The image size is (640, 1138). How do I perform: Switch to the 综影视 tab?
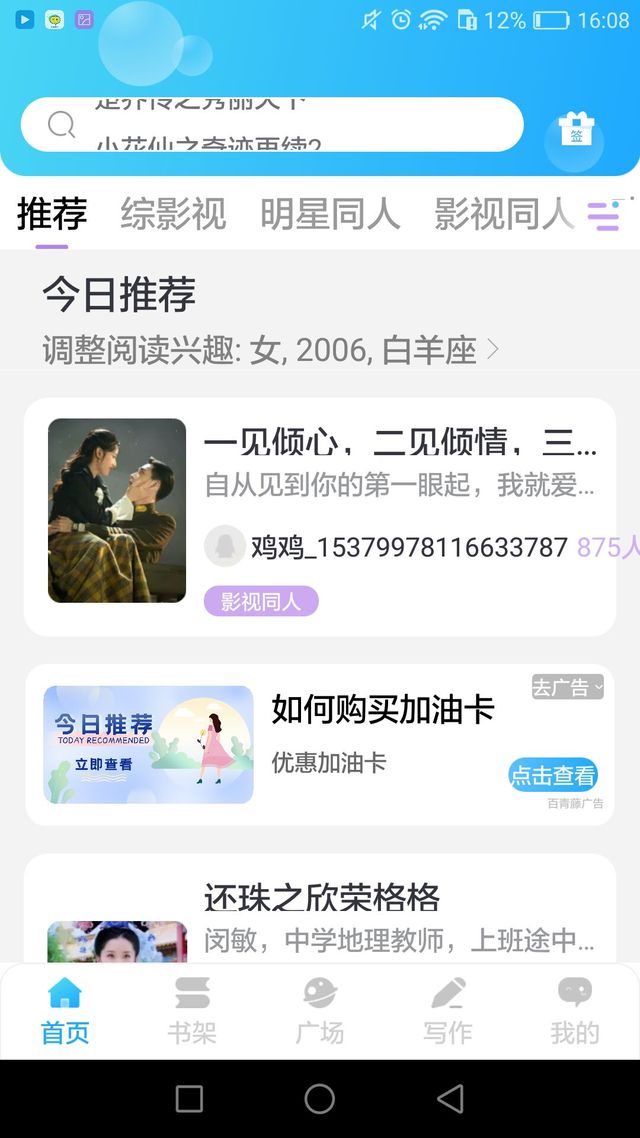tap(173, 215)
